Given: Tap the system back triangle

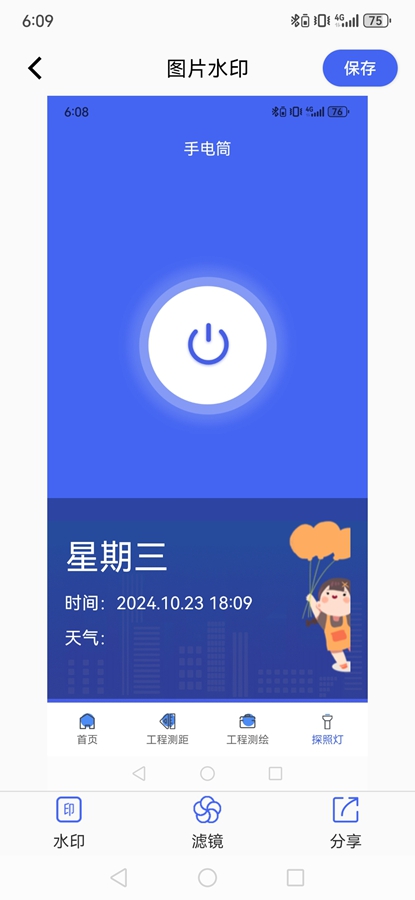Looking at the screenshot, I should [119, 877].
